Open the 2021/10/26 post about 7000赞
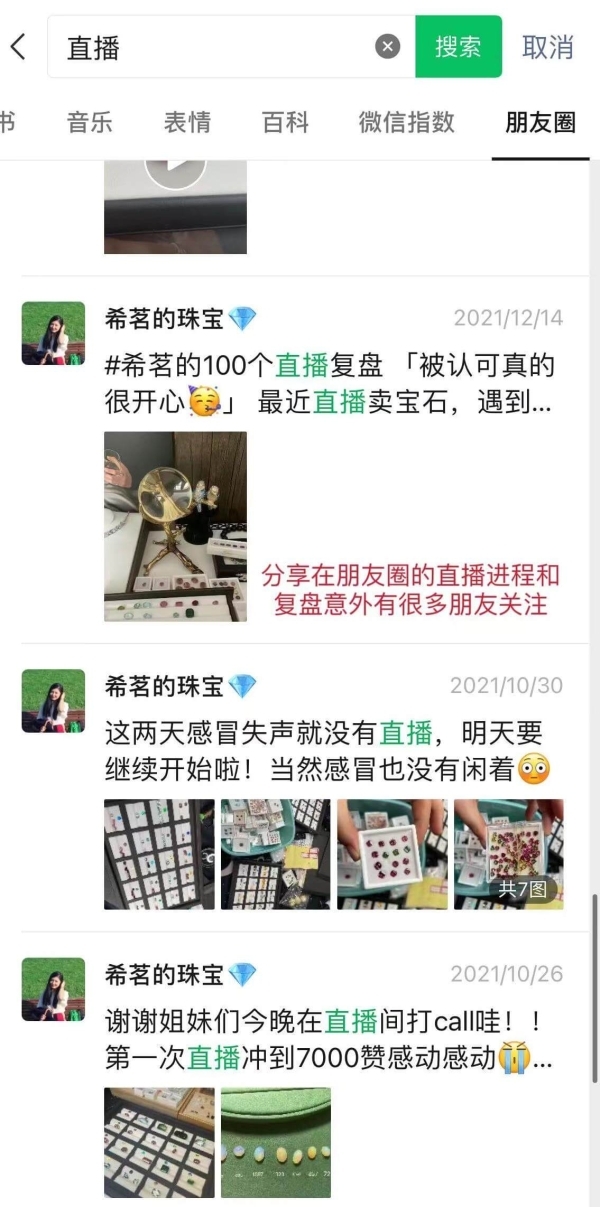The image size is (600, 1207). [330, 1039]
